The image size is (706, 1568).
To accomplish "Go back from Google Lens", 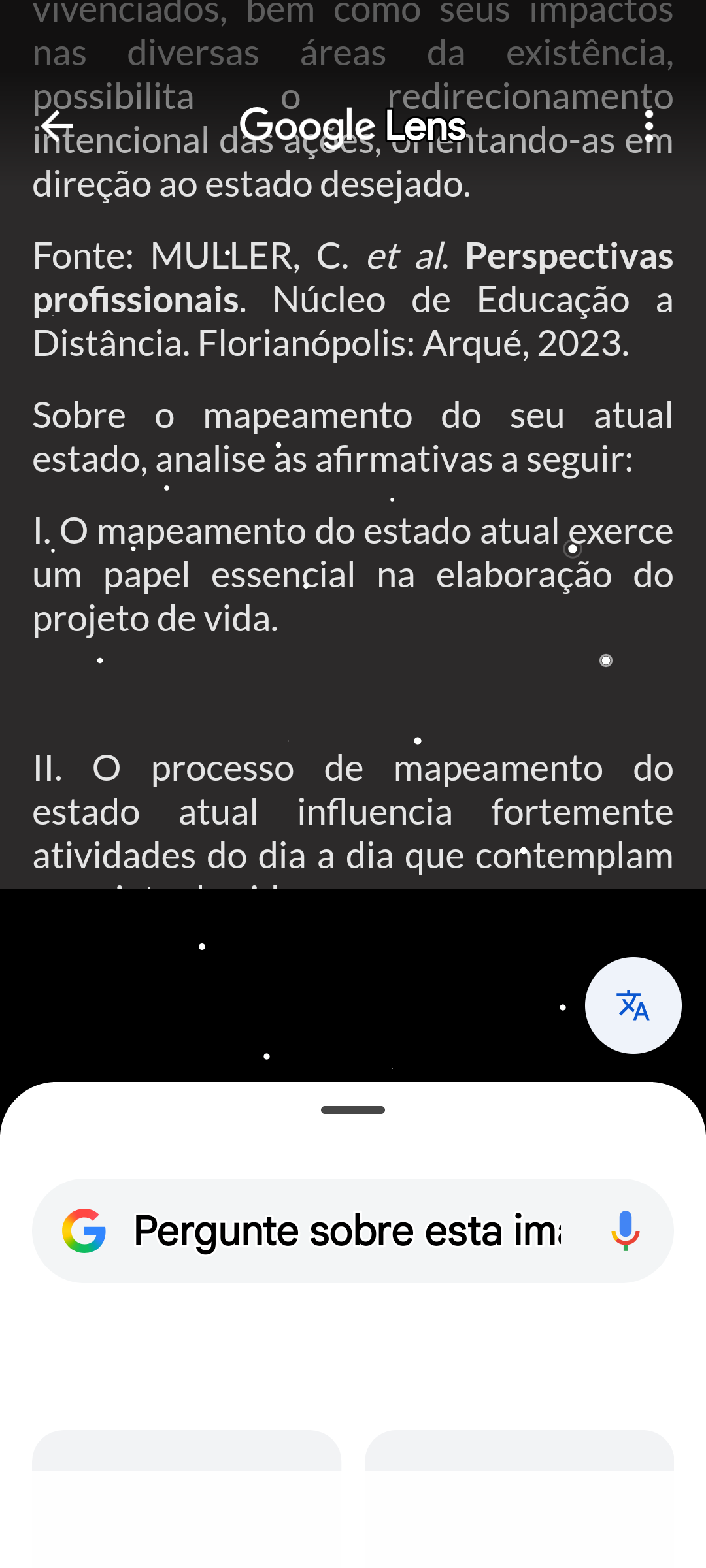I will (58, 125).
